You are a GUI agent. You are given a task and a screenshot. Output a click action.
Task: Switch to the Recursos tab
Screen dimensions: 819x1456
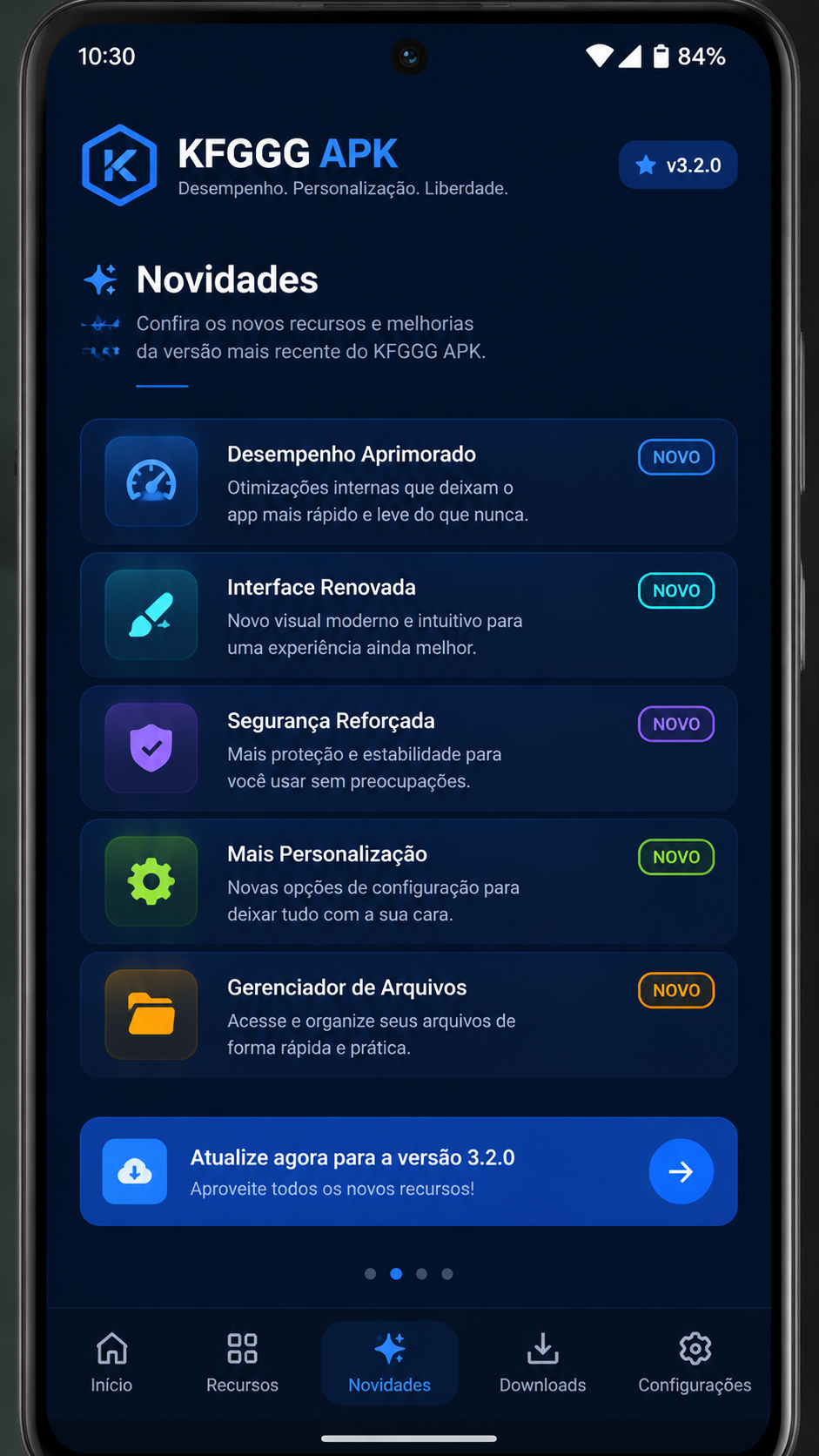[242, 1363]
